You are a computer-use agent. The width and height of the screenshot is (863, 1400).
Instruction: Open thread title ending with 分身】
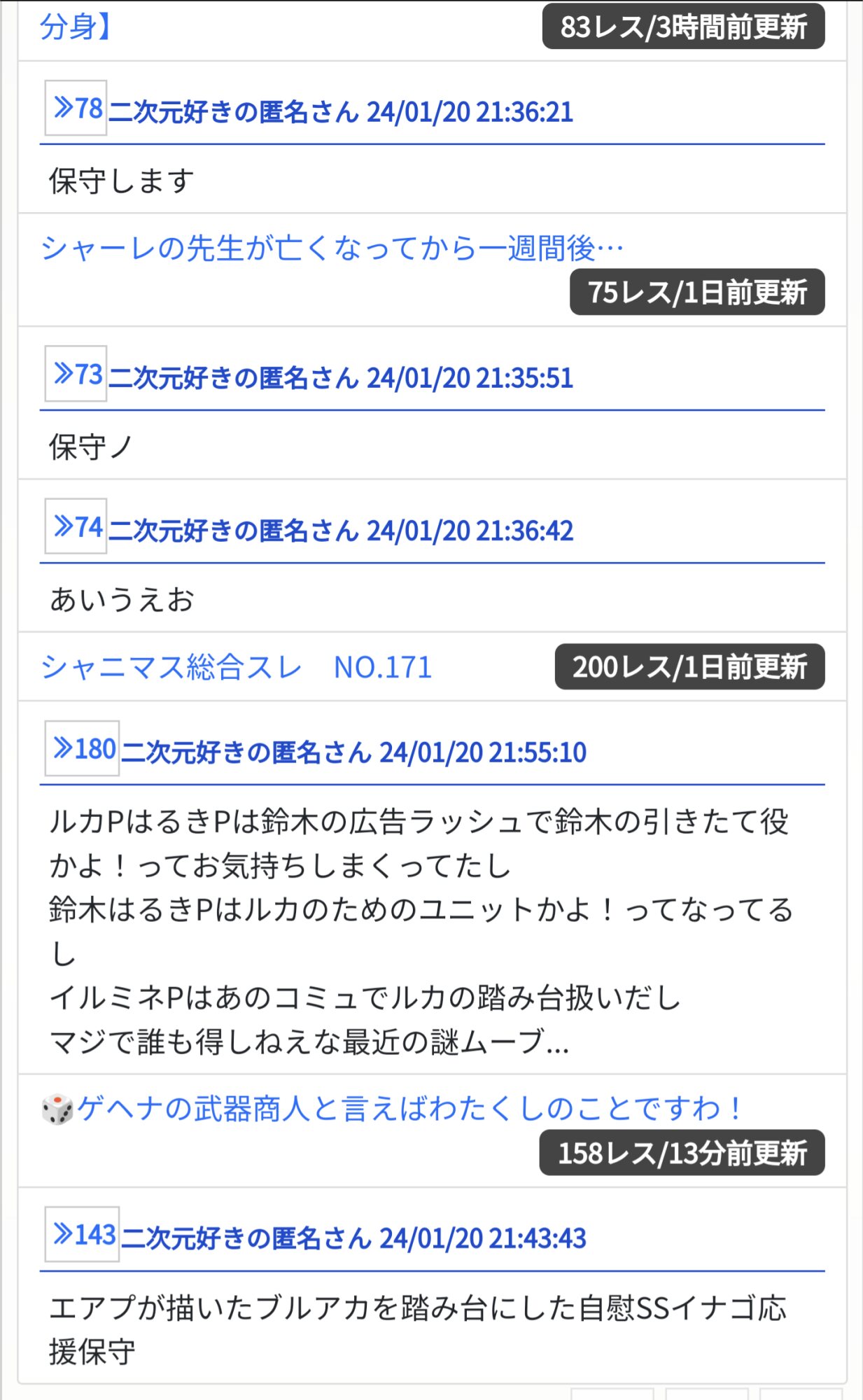click(75, 27)
